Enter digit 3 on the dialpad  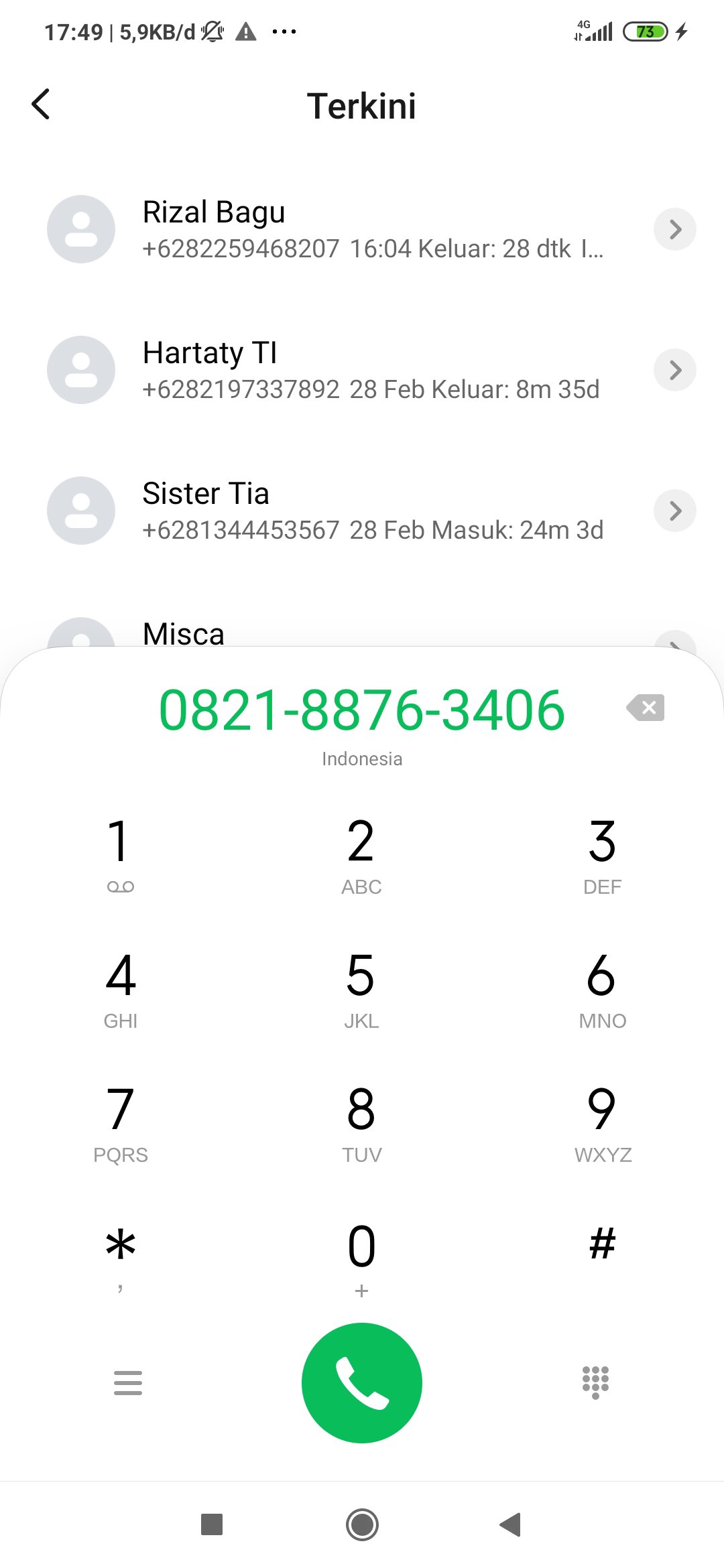pos(602,854)
